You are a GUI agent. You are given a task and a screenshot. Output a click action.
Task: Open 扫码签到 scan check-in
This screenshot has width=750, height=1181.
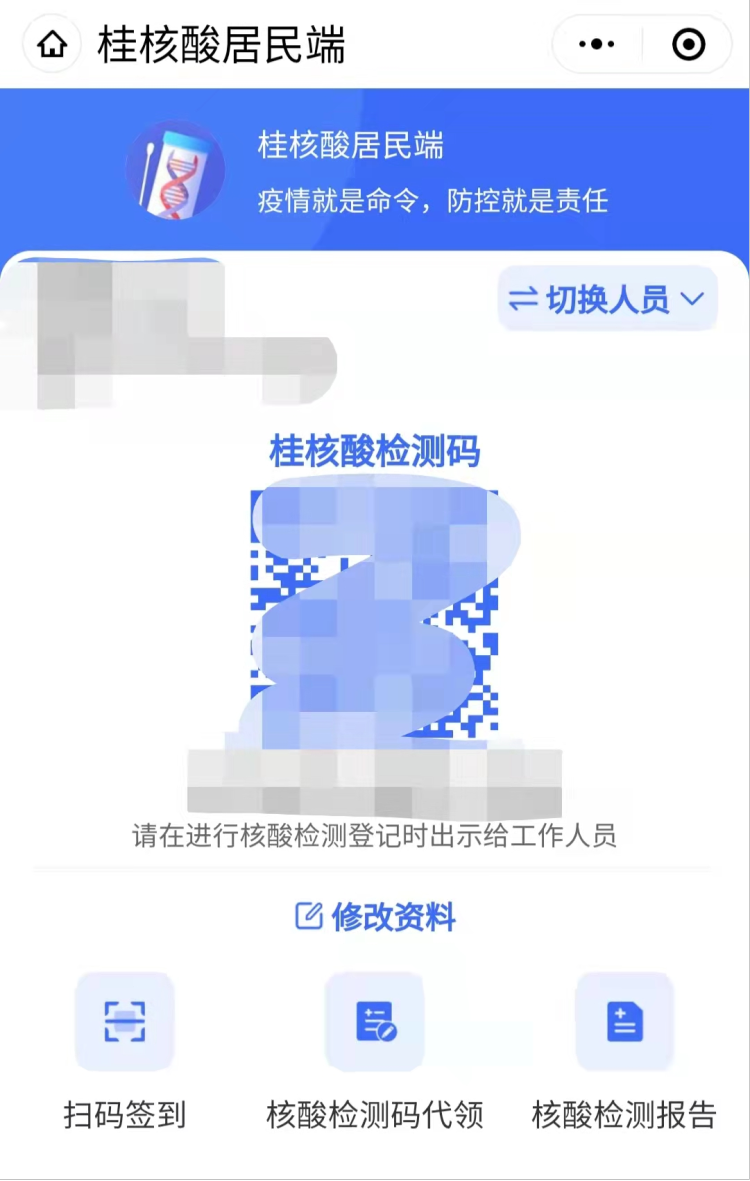coord(125,1022)
